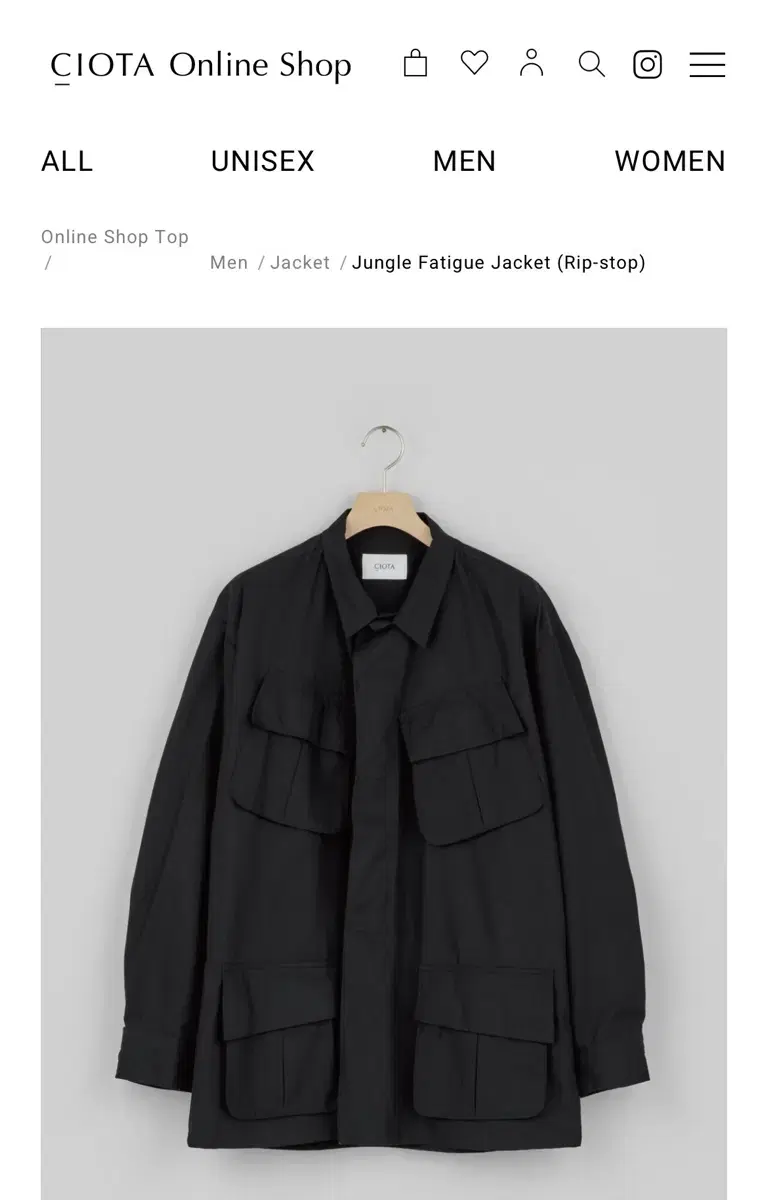Switch to the UNISEX category tab

pyautogui.click(x=263, y=161)
